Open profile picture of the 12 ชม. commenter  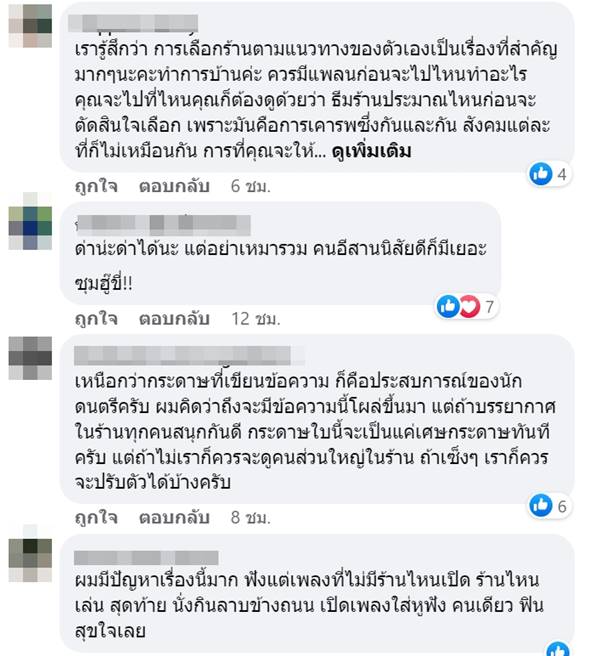click(x=30, y=226)
